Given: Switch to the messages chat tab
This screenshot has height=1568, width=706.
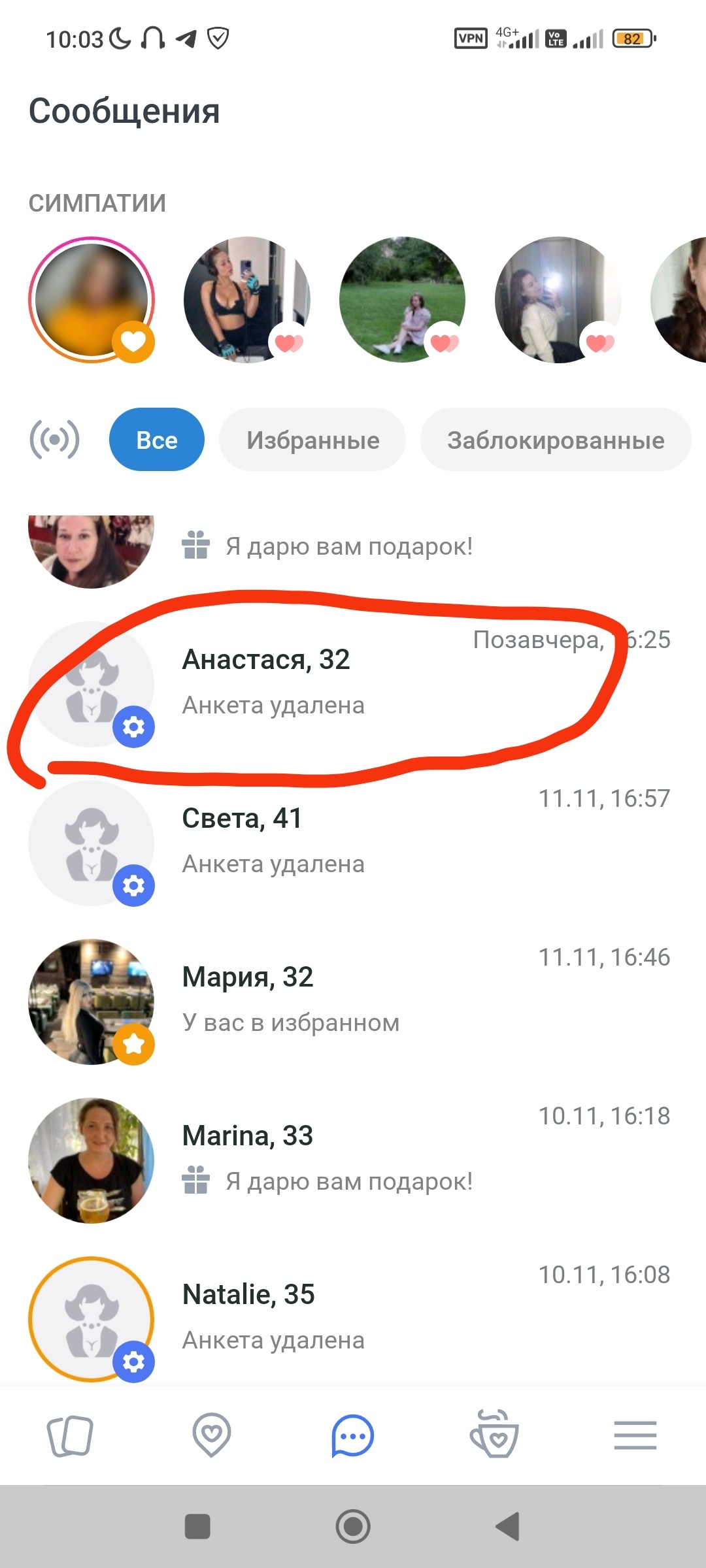Looking at the screenshot, I should pyautogui.click(x=353, y=1436).
